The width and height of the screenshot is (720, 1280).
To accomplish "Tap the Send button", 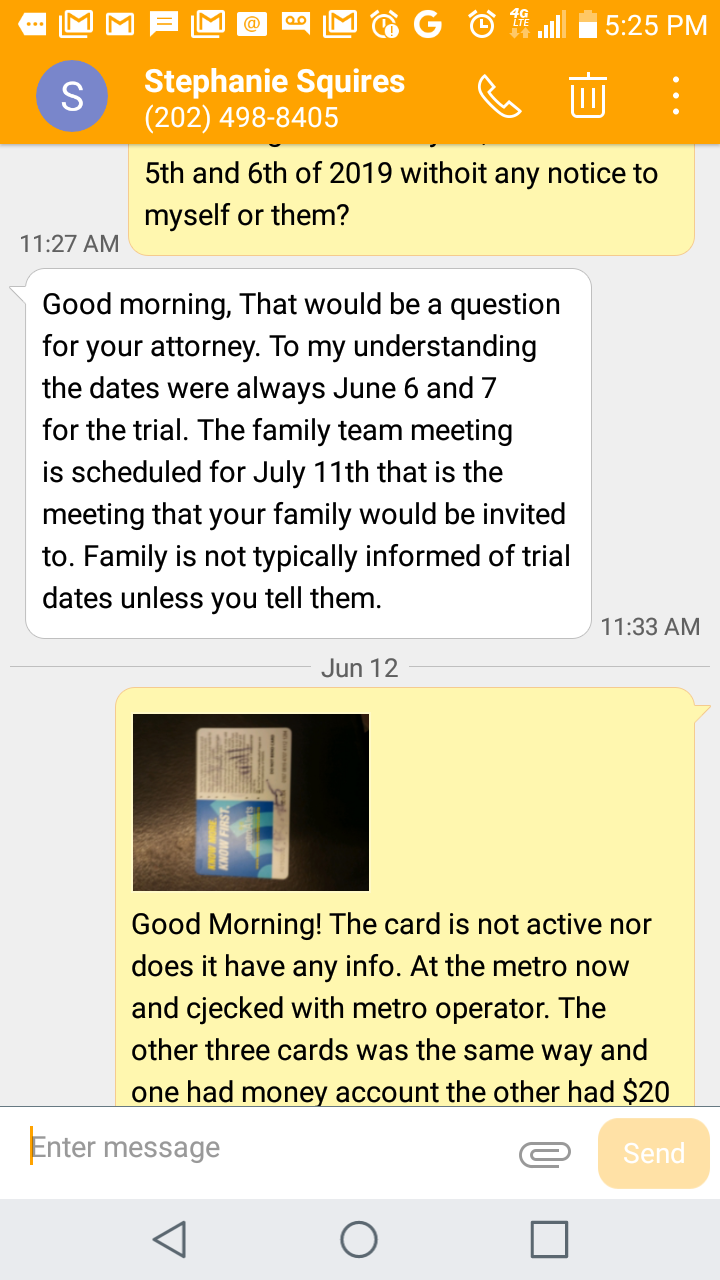I will click(653, 1153).
